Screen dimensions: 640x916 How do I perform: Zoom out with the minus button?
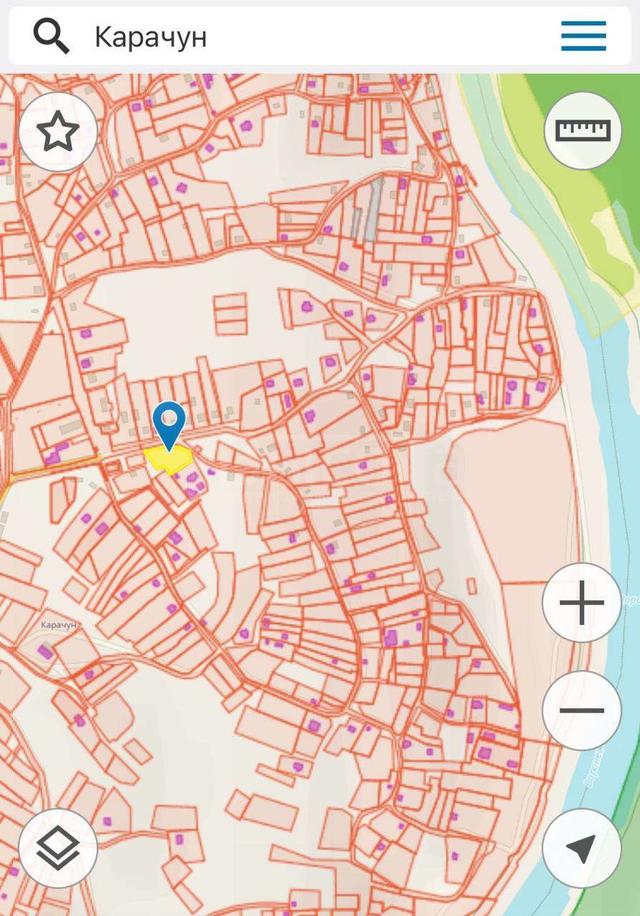[x=582, y=711]
